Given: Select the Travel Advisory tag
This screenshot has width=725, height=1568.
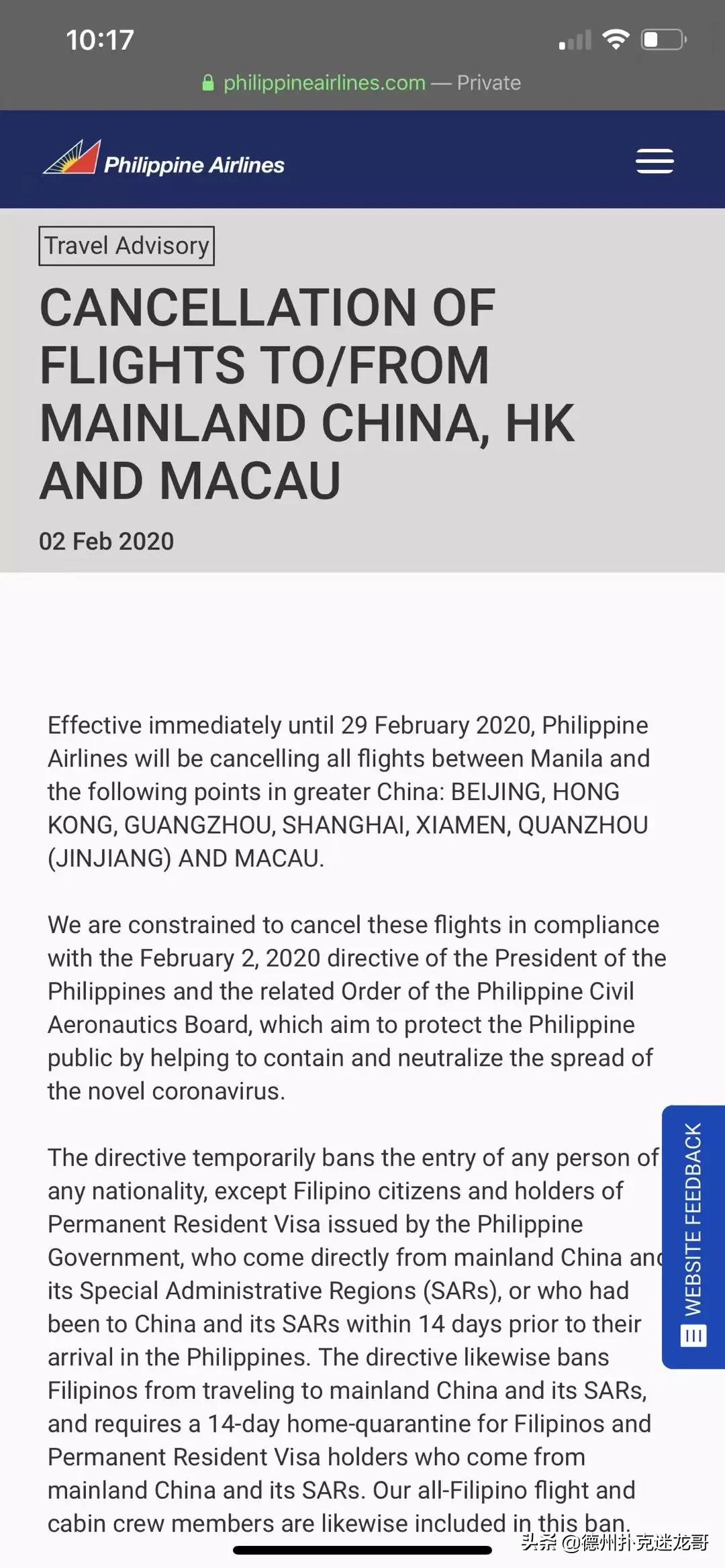Looking at the screenshot, I should click(x=126, y=246).
